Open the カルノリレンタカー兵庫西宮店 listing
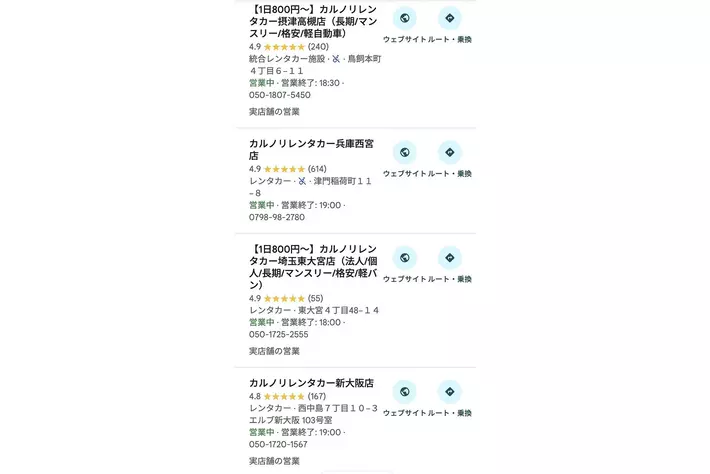This screenshot has height=474, width=710. click(312, 149)
